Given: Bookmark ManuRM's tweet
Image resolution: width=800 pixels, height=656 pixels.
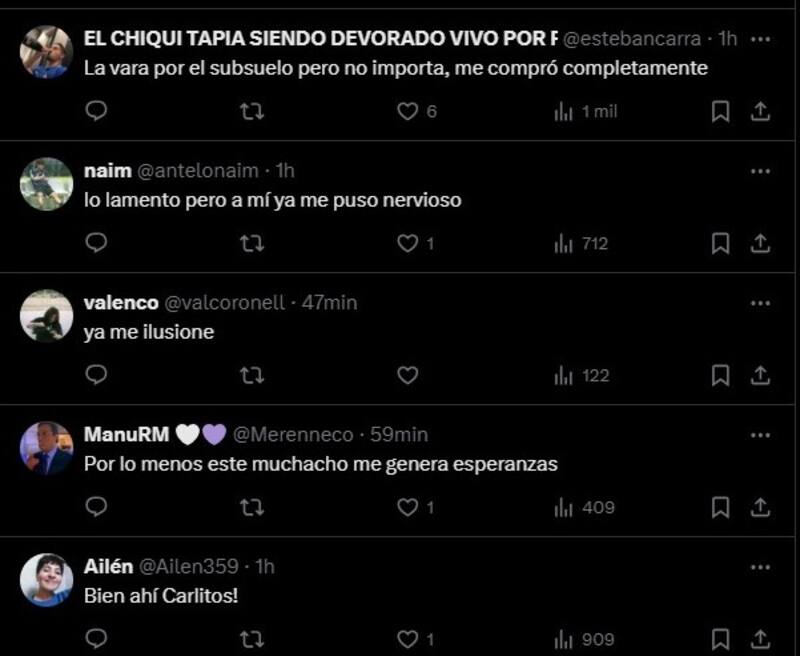Looking at the screenshot, I should (x=720, y=507).
